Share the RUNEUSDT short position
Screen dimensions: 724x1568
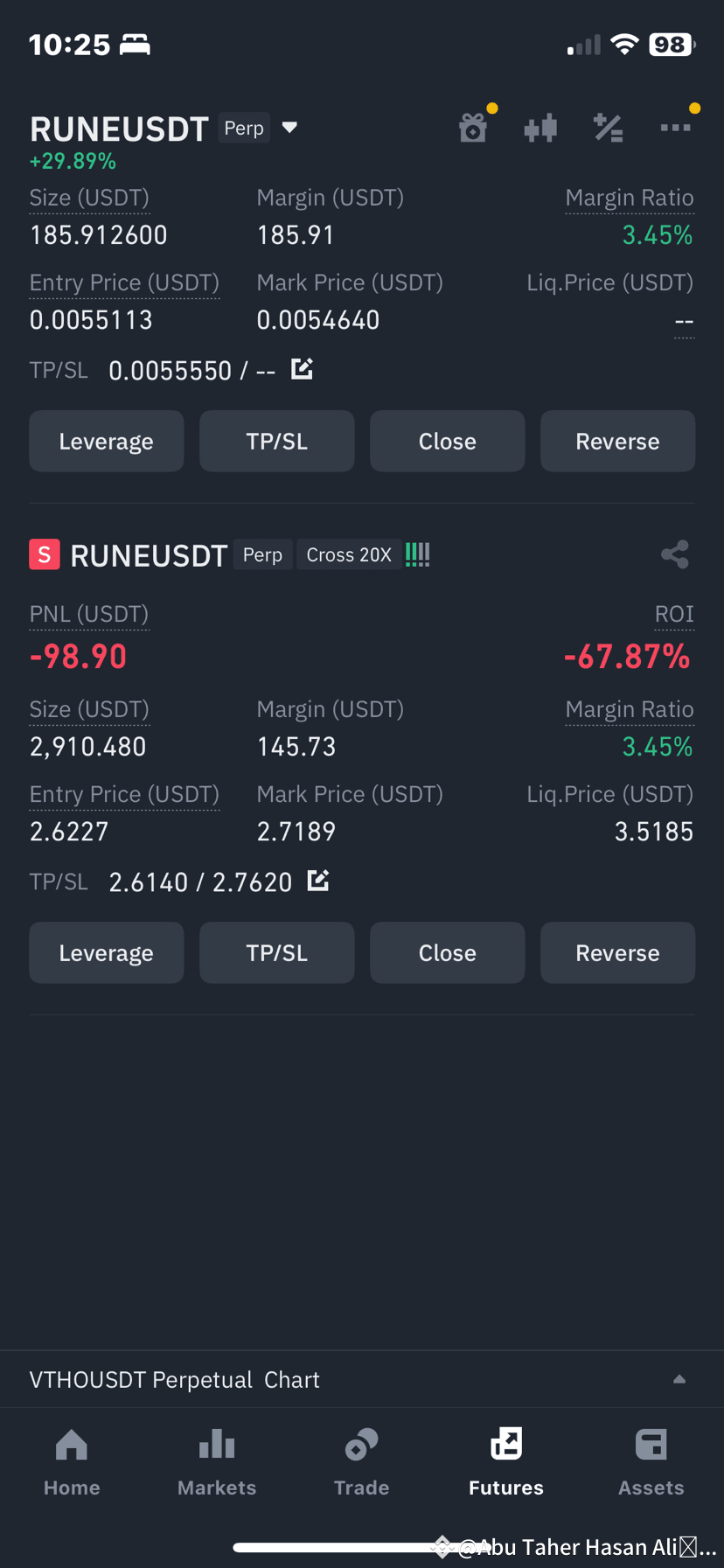(x=674, y=554)
